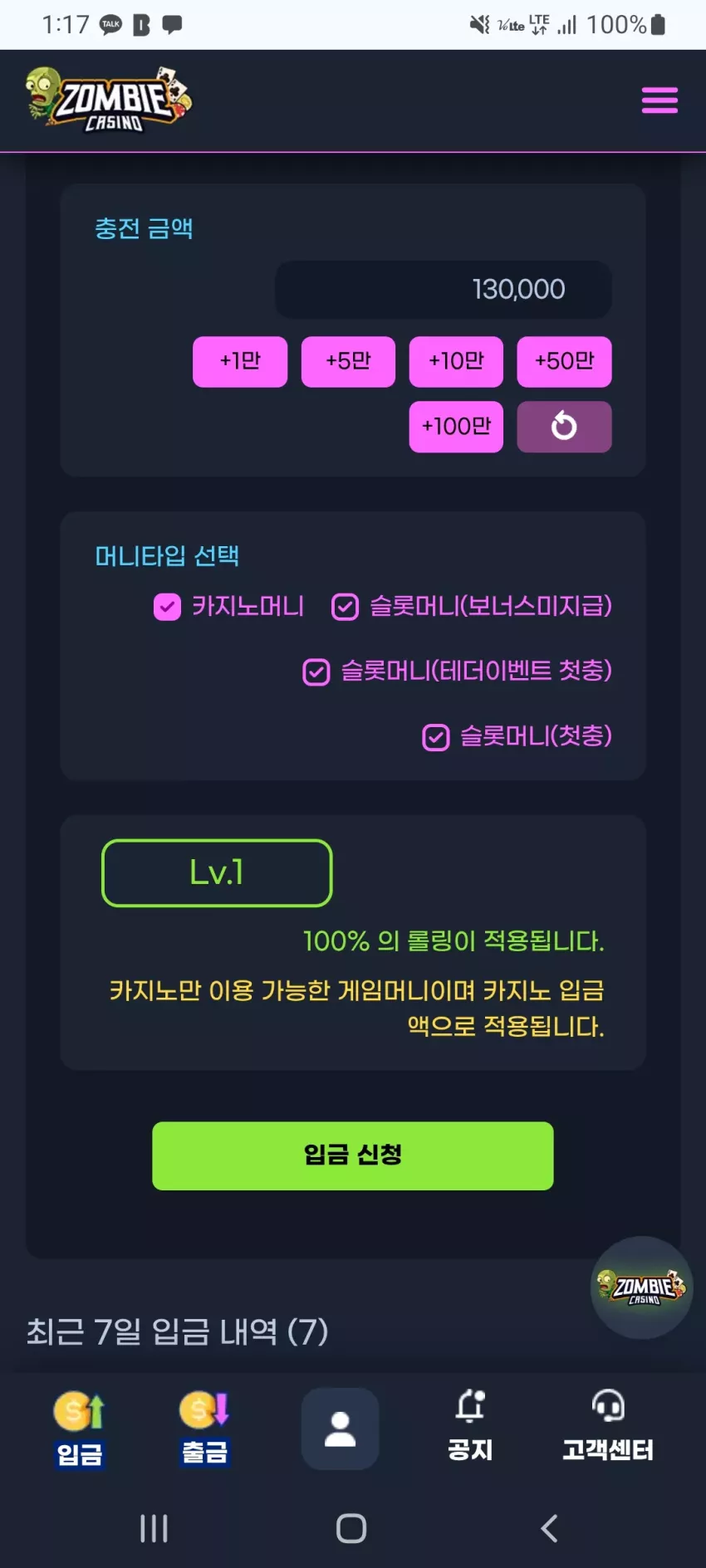Switch to the 출금 tab
The height and width of the screenshot is (1568, 706).
tap(204, 1429)
